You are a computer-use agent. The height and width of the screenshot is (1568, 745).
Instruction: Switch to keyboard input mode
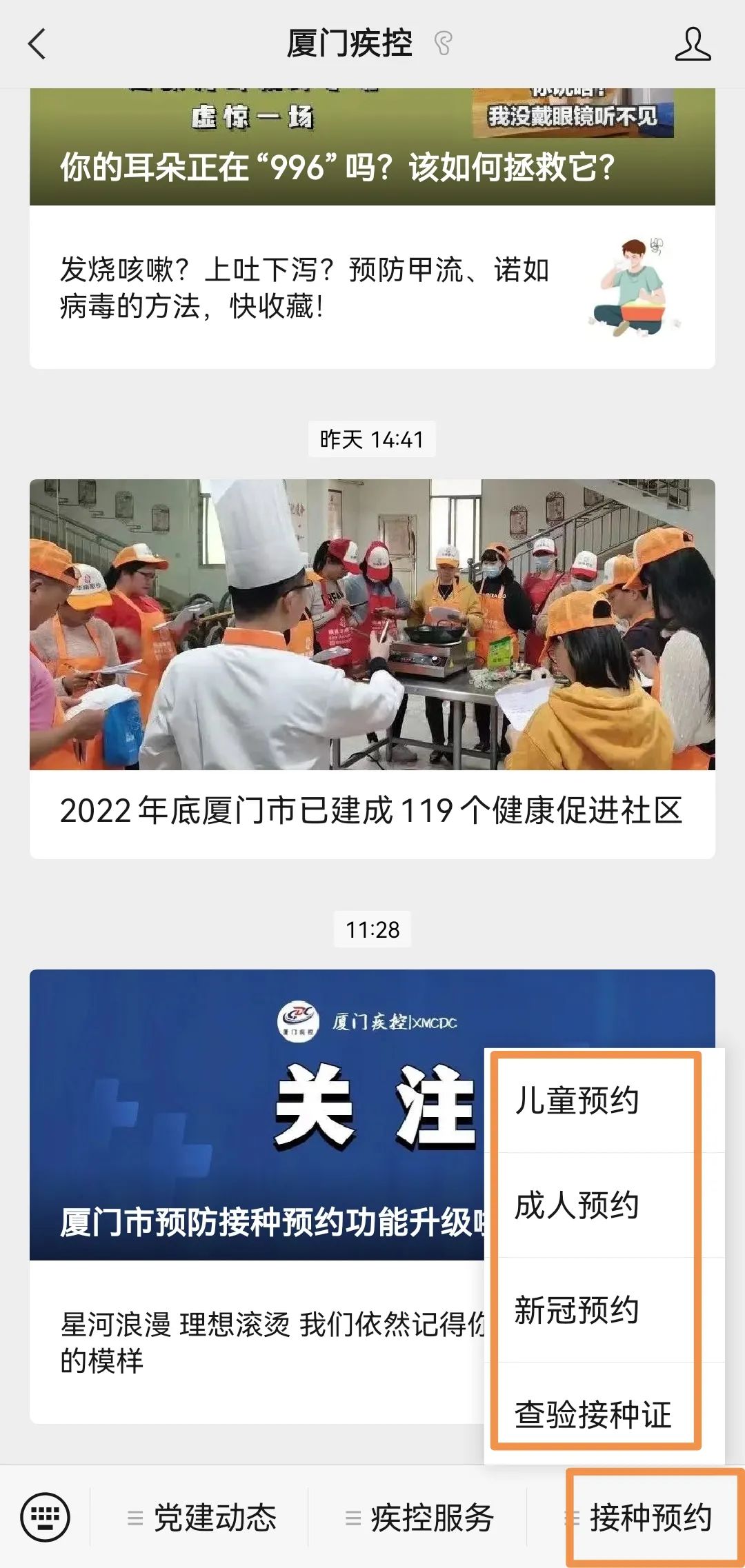pyautogui.click(x=46, y=1518)
